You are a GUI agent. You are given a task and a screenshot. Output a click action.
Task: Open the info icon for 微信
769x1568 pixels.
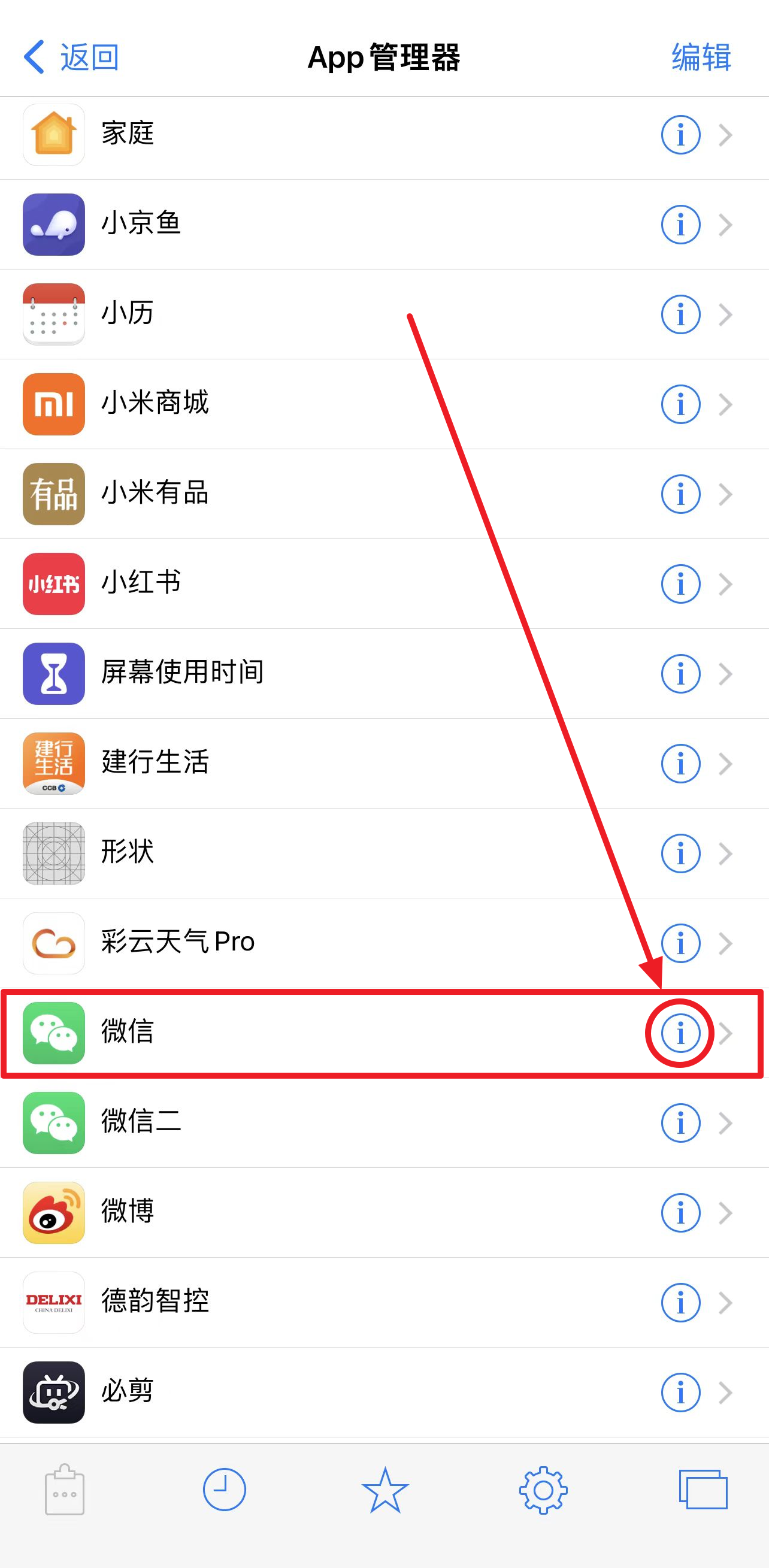(x=680, y=1033)
